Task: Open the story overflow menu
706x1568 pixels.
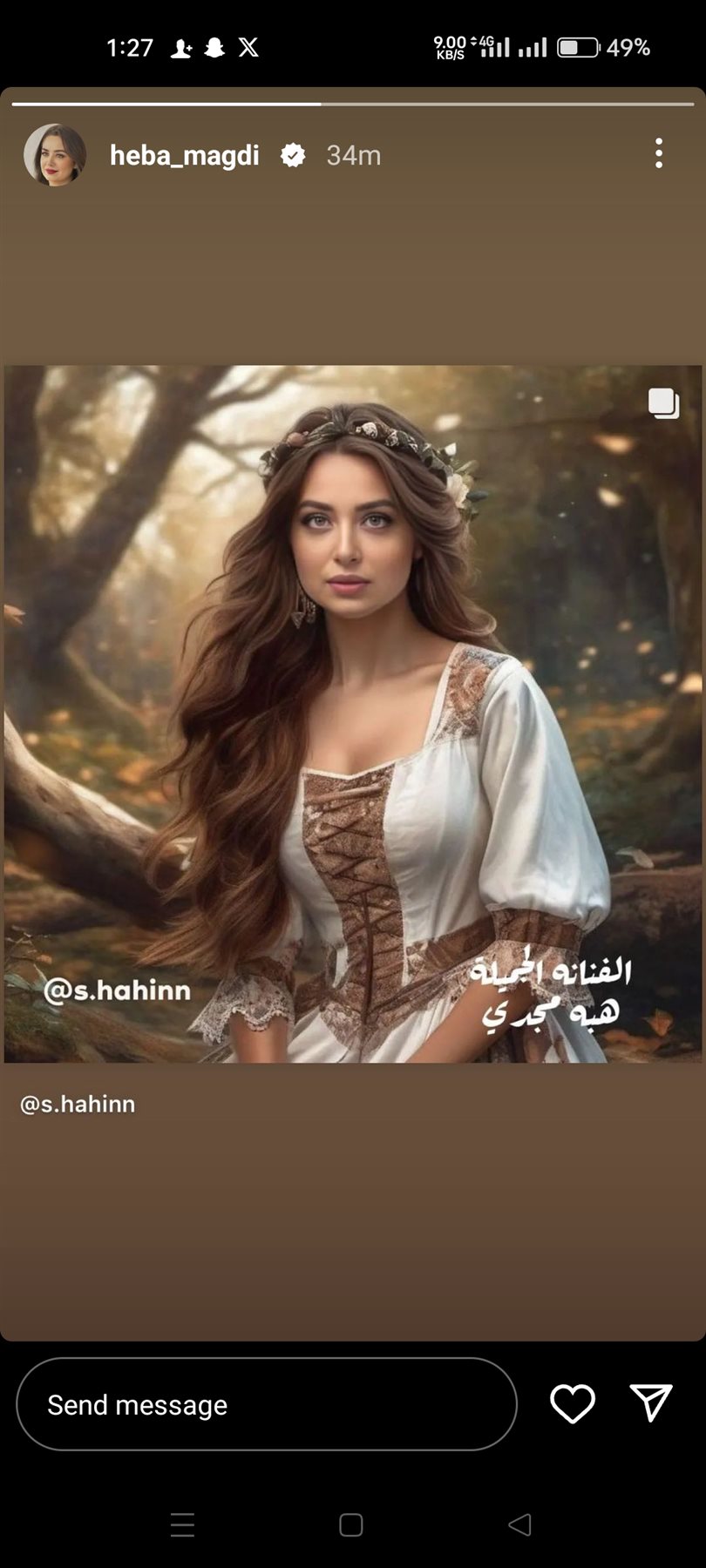Action: point(659,153)
